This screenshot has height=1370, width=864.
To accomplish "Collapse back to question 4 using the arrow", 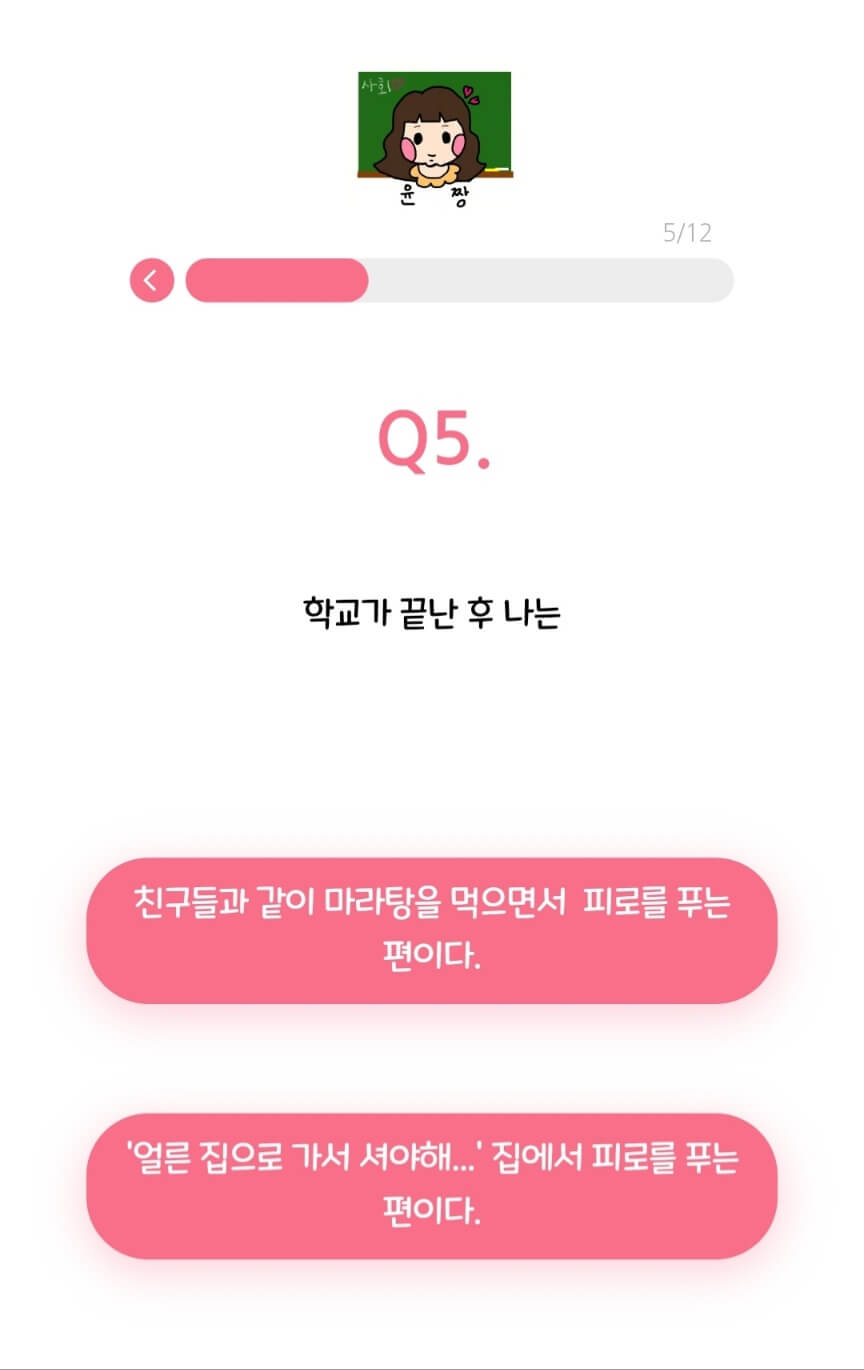I will click(x=151, y=280).
